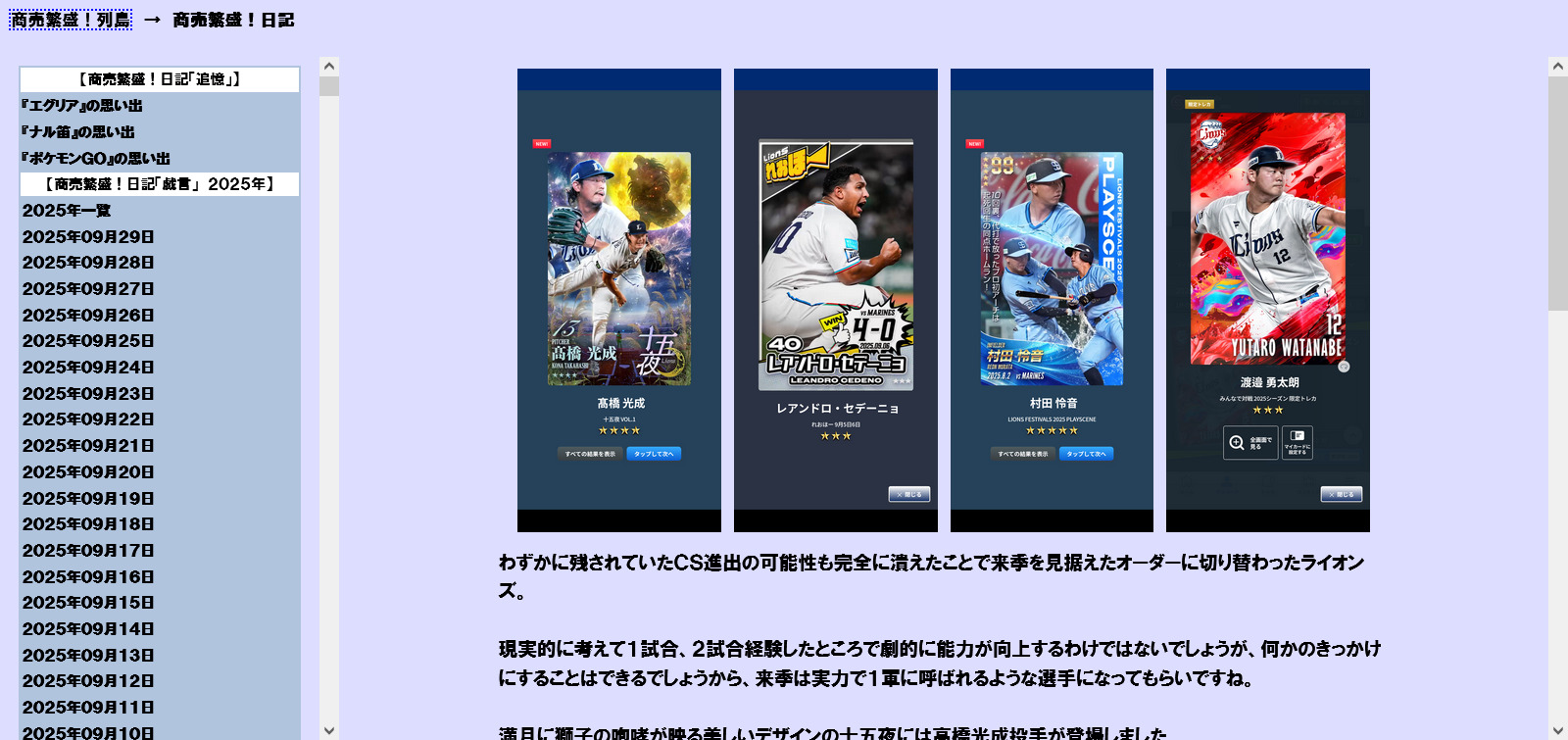This screenshot has height=740, width=1568.
Task: Open diary entry 2025年09月15日
Action: point(88,603)
